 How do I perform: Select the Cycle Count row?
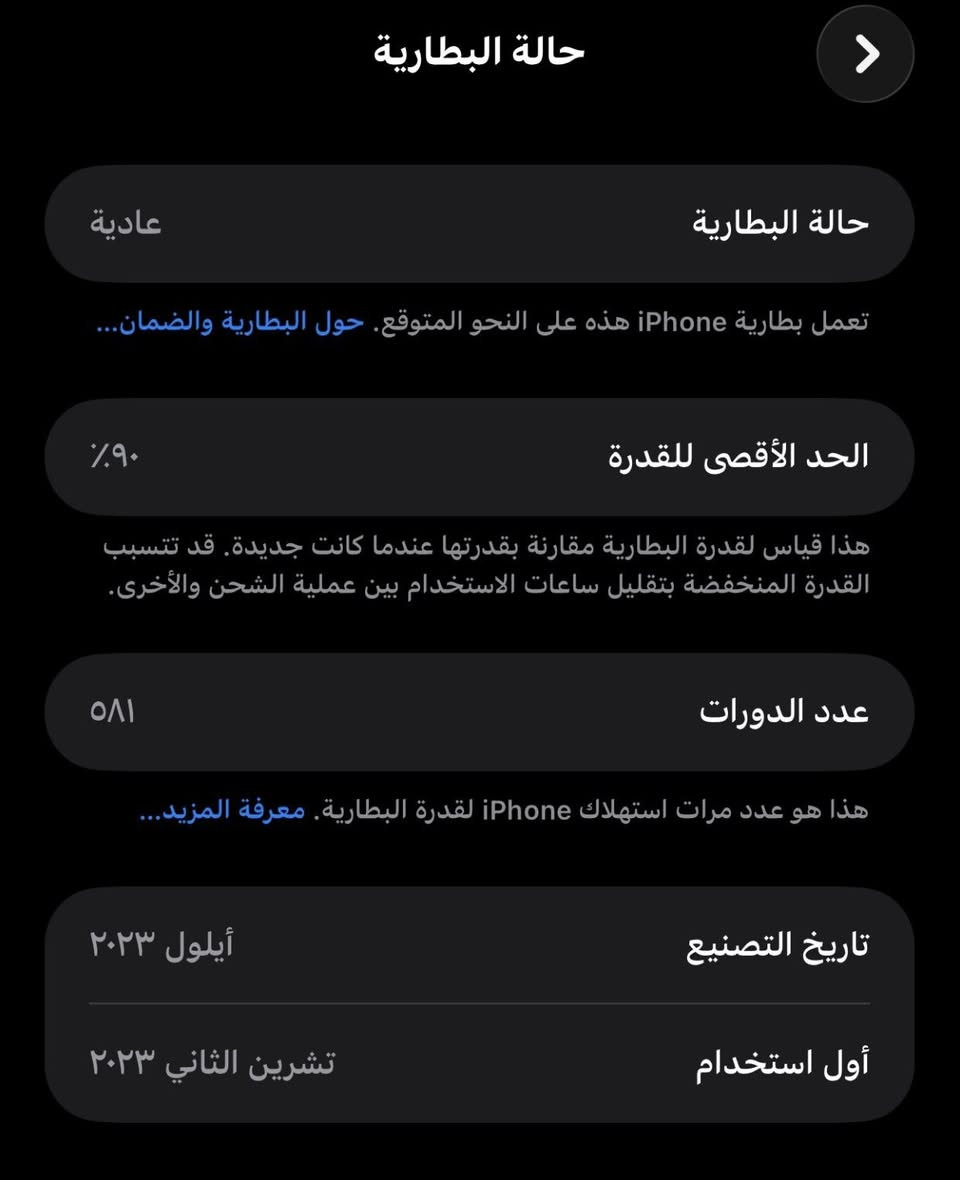pyautogui.click(x=480, y=712)
